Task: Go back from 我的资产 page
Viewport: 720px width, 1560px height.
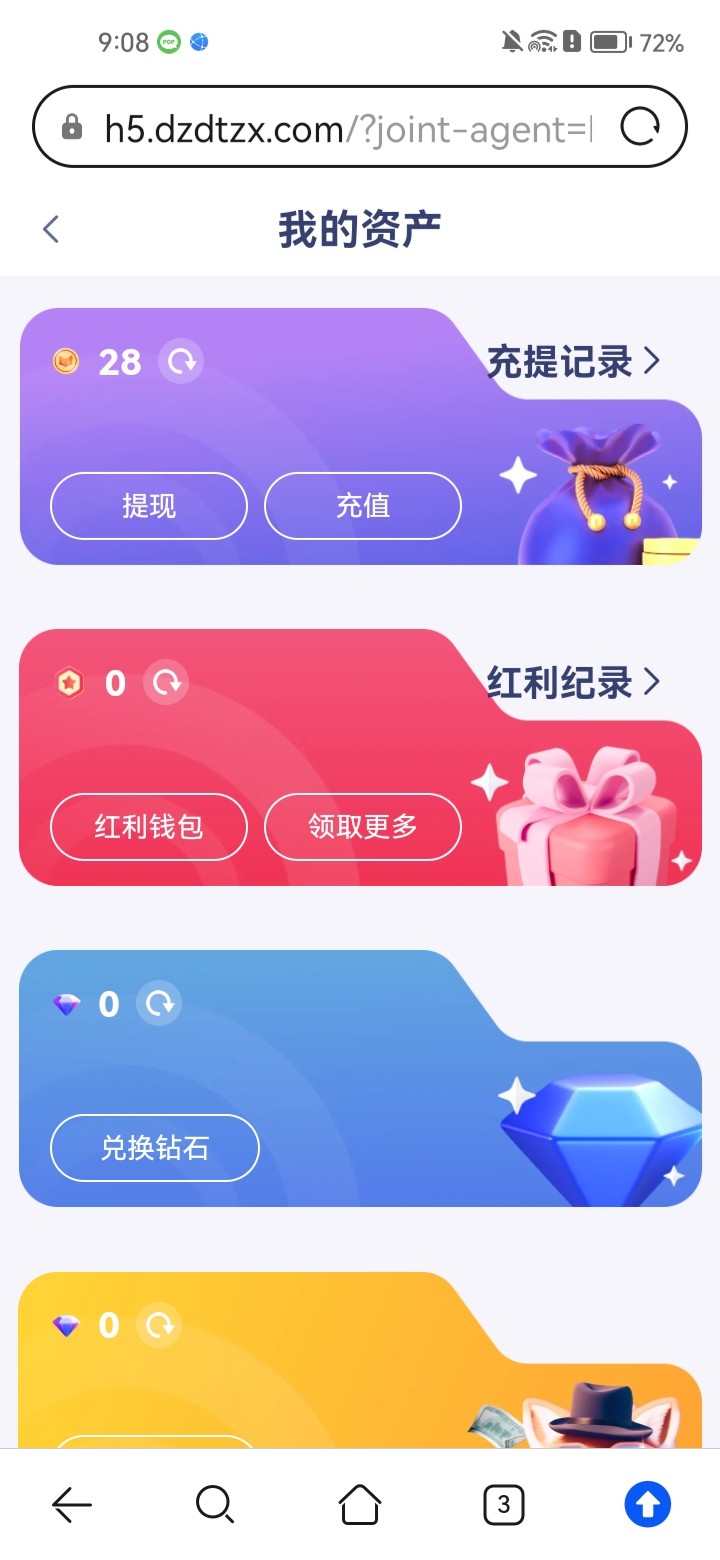Action: point(52,229)
